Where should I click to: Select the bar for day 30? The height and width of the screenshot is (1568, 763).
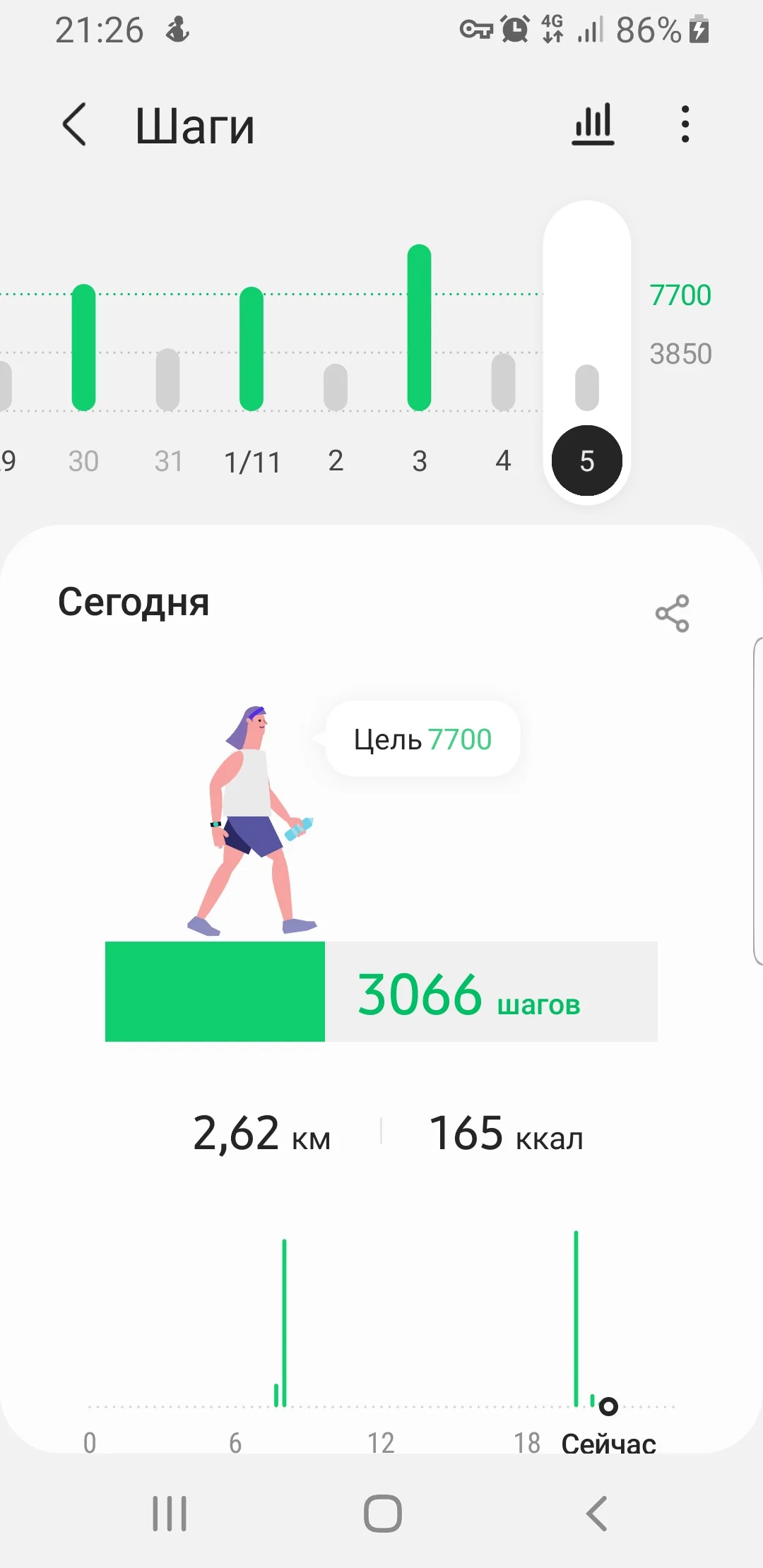coord(83,346)
